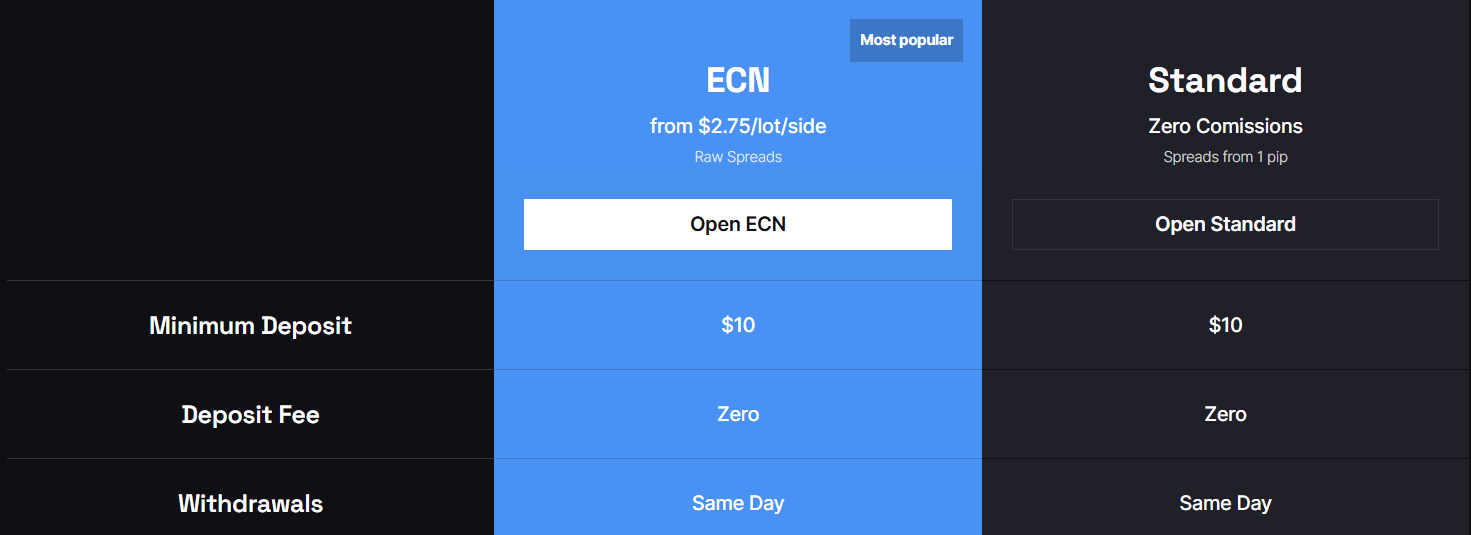Tap the Open ECN button
This screenshot has width=1471, height=535.
737,224
